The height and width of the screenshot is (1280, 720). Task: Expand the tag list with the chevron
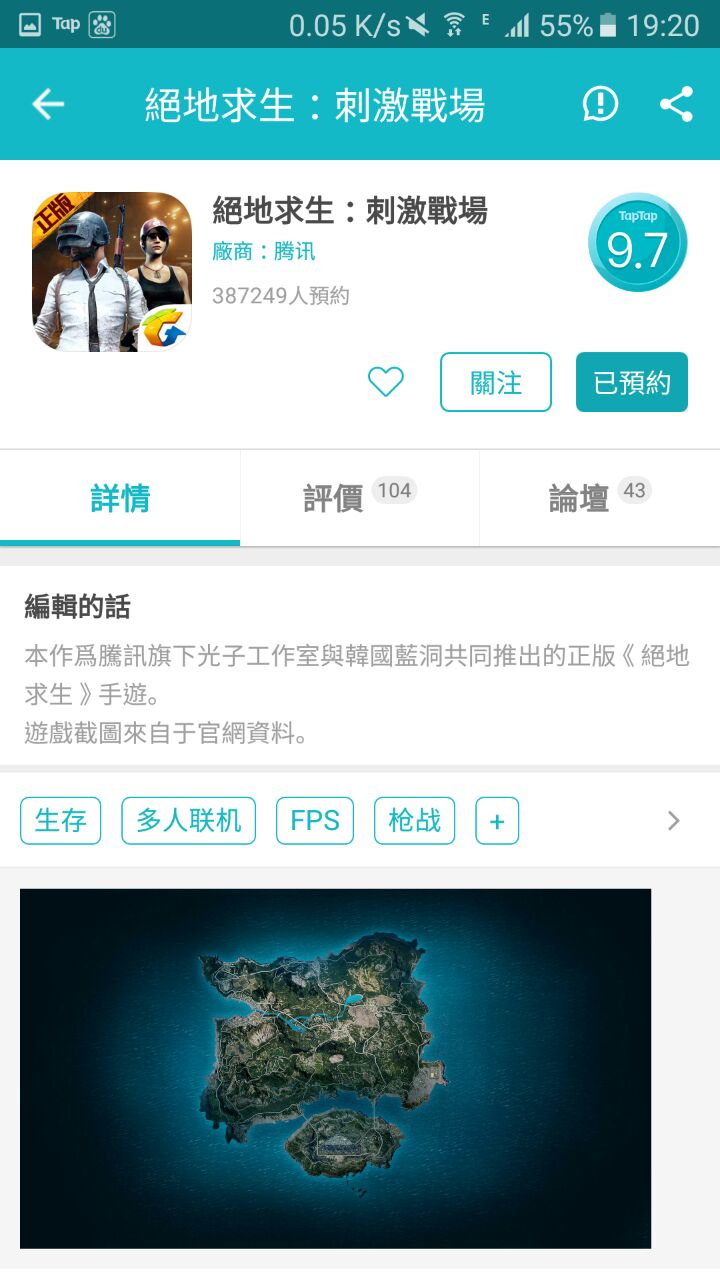(674, 821)
